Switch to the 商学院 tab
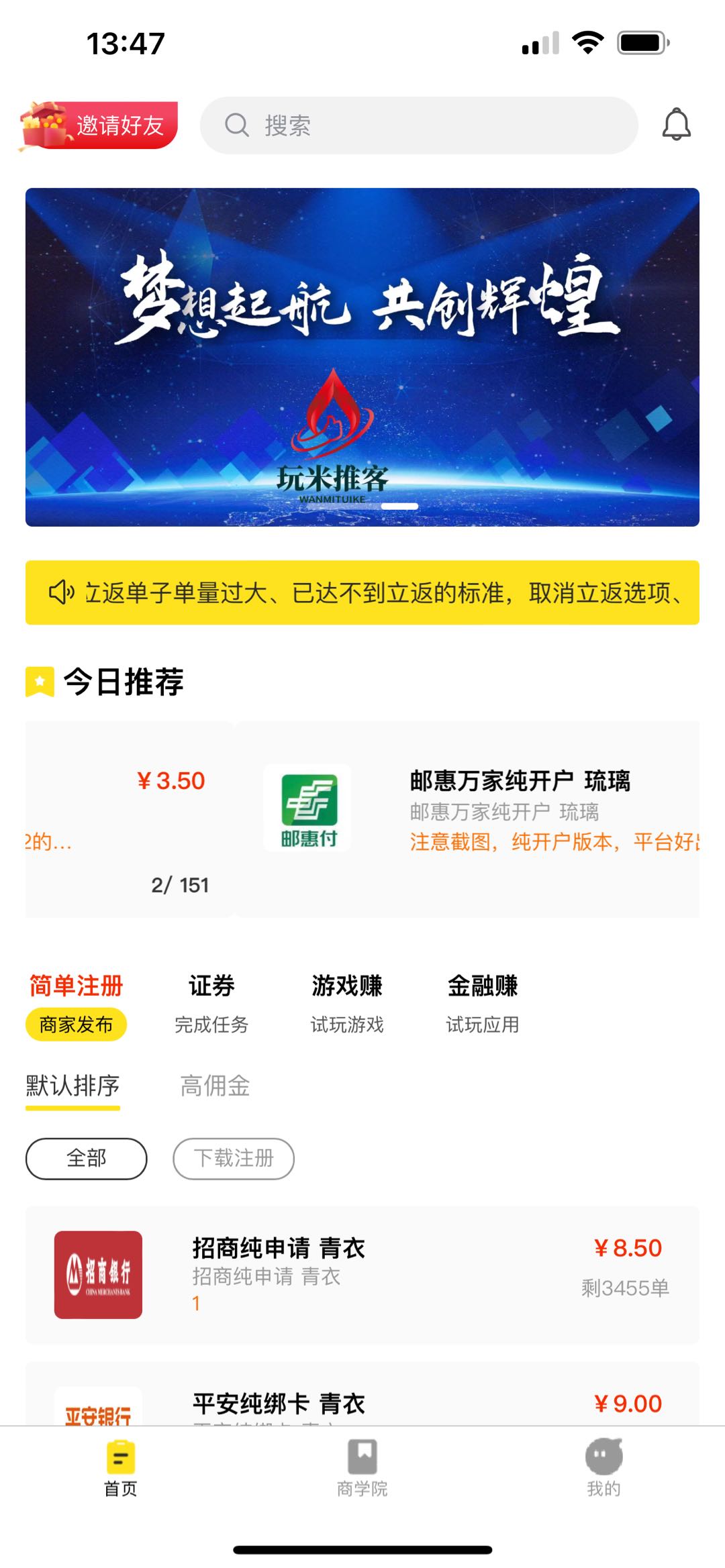The image size is (725, 1568). click(362, 1468)
